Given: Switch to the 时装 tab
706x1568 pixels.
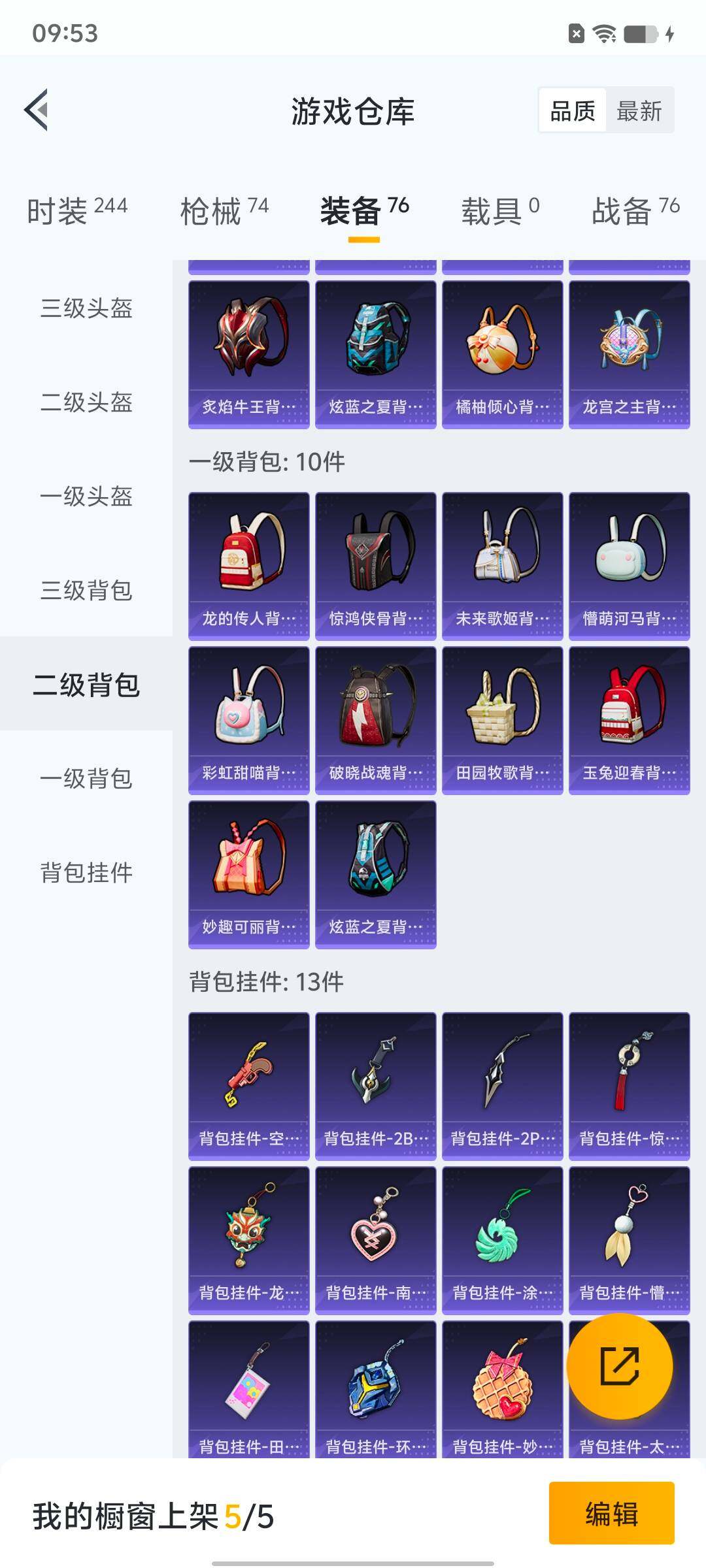Looking at the screenshot, I should click(77, 211).
